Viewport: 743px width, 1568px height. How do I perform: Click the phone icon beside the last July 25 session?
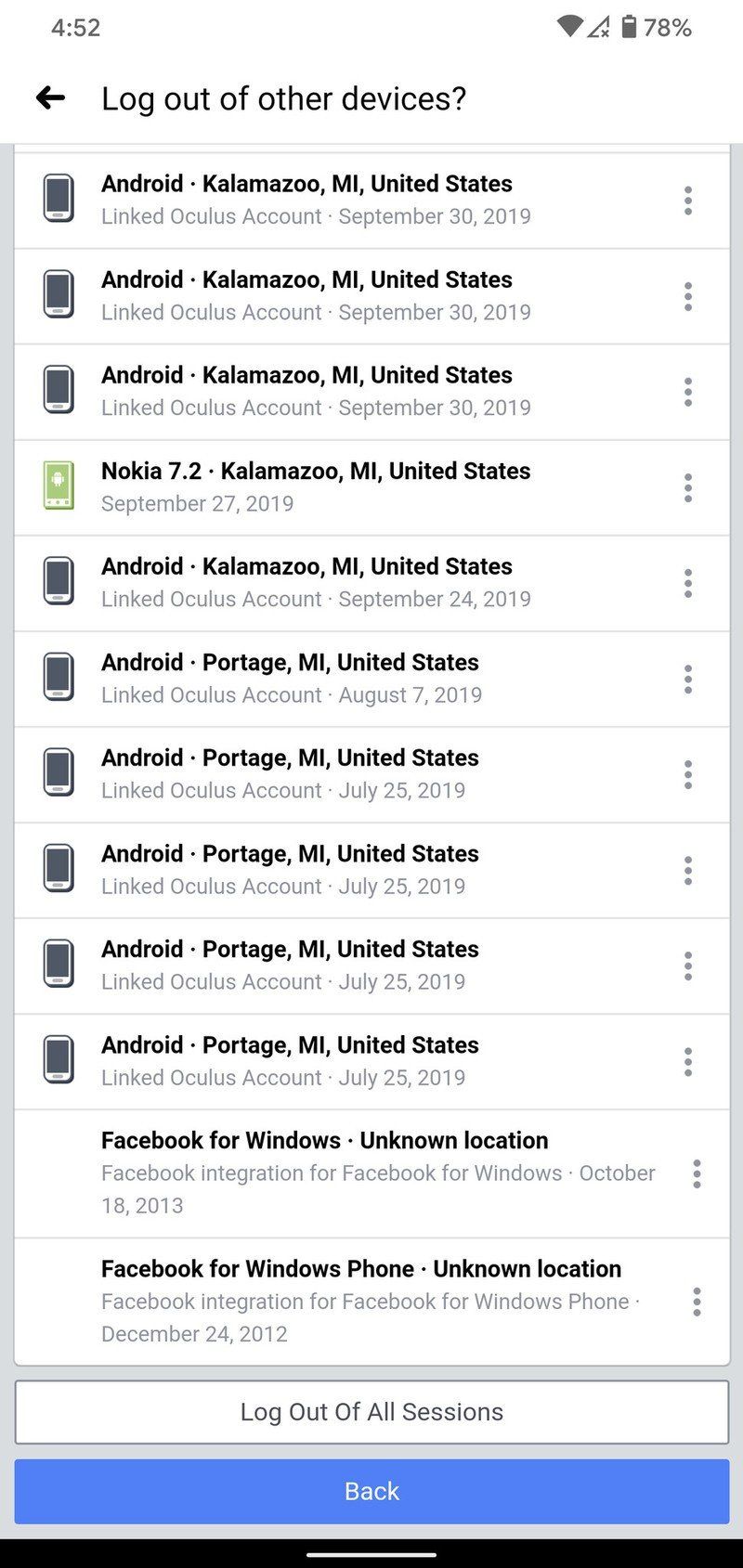(58, 1059)
